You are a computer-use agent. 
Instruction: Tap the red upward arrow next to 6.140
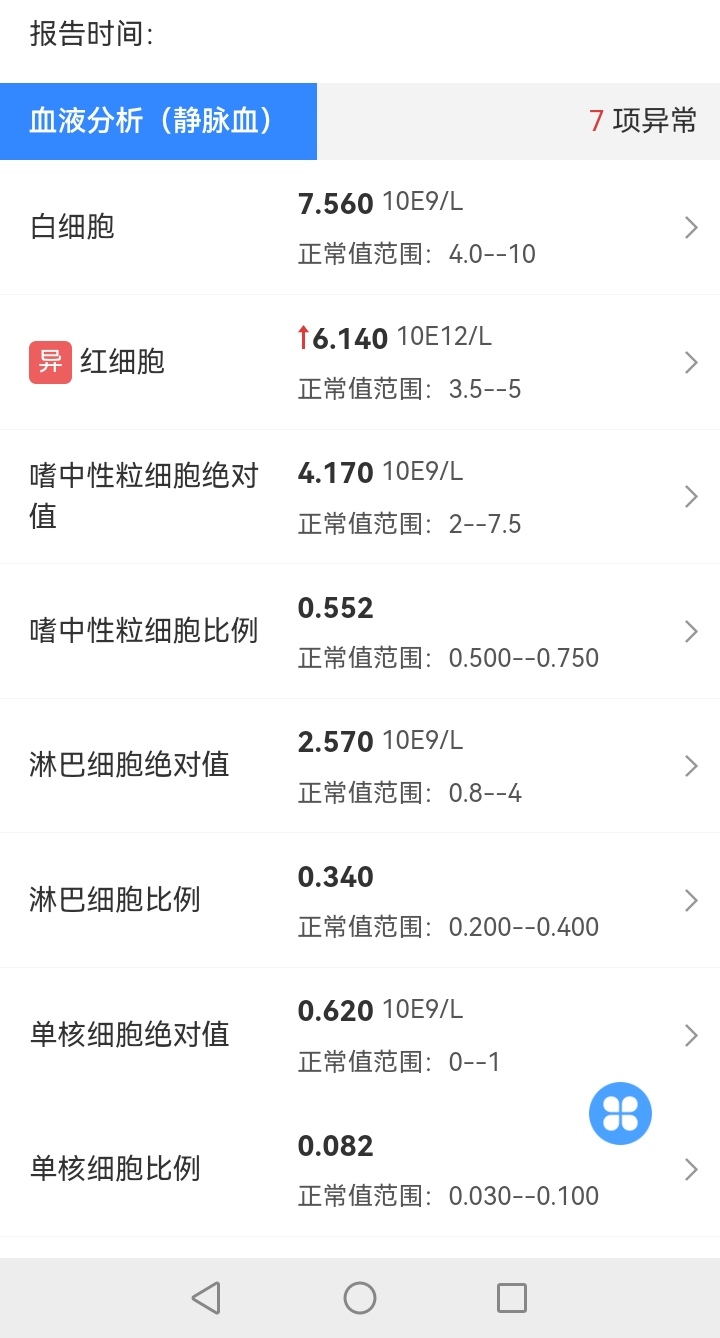tap(305, 336)
